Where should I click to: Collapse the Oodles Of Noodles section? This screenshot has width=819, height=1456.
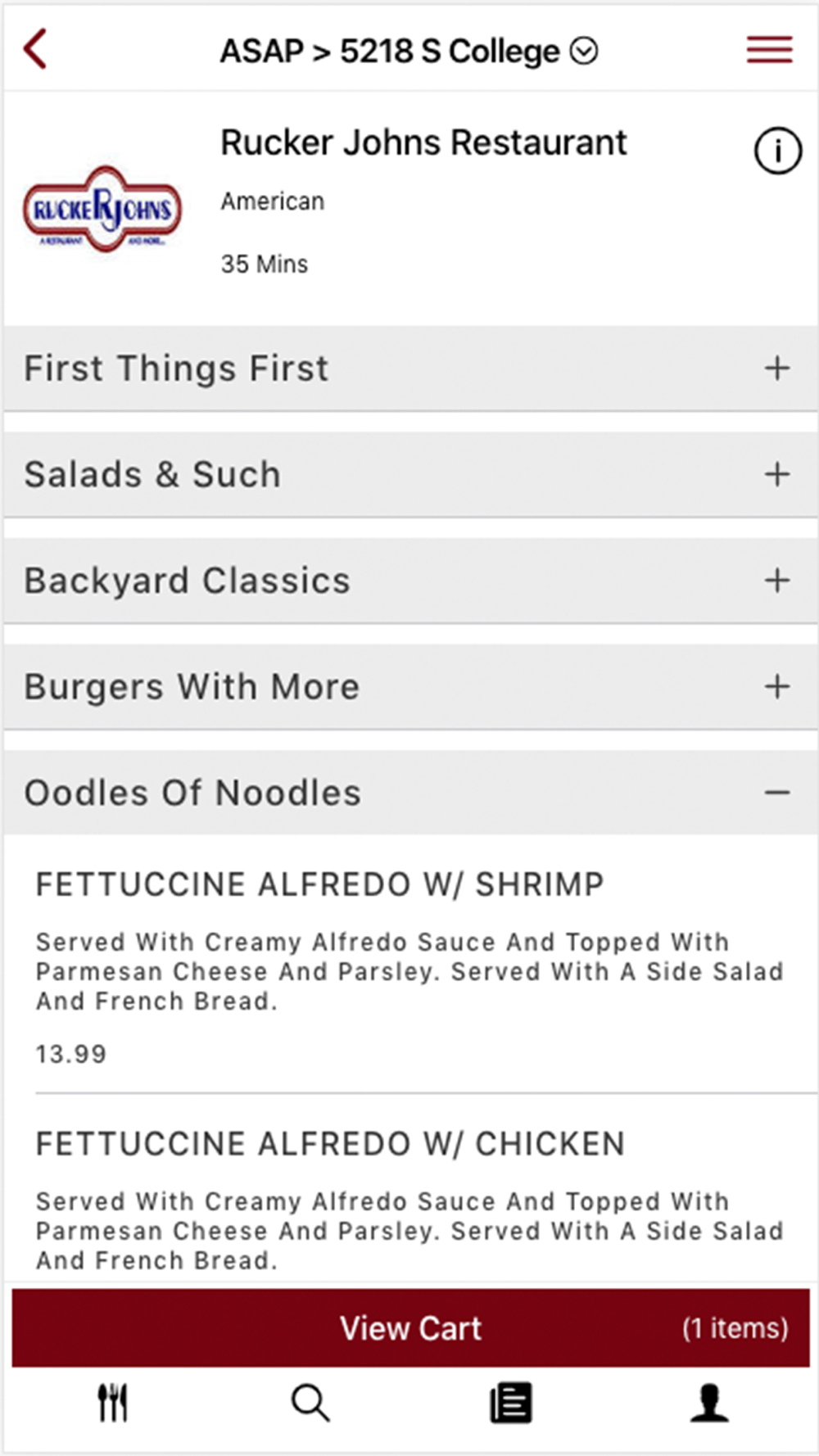pyautogui.click(x=409, y=793)
